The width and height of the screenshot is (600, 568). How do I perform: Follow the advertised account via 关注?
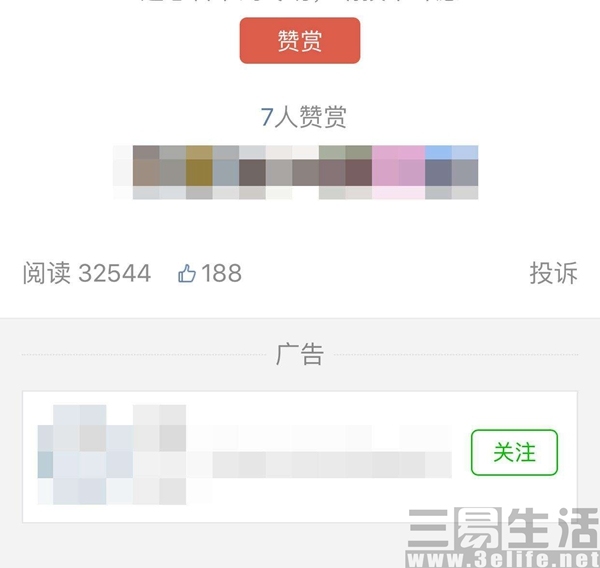click(x=514, y=453)
